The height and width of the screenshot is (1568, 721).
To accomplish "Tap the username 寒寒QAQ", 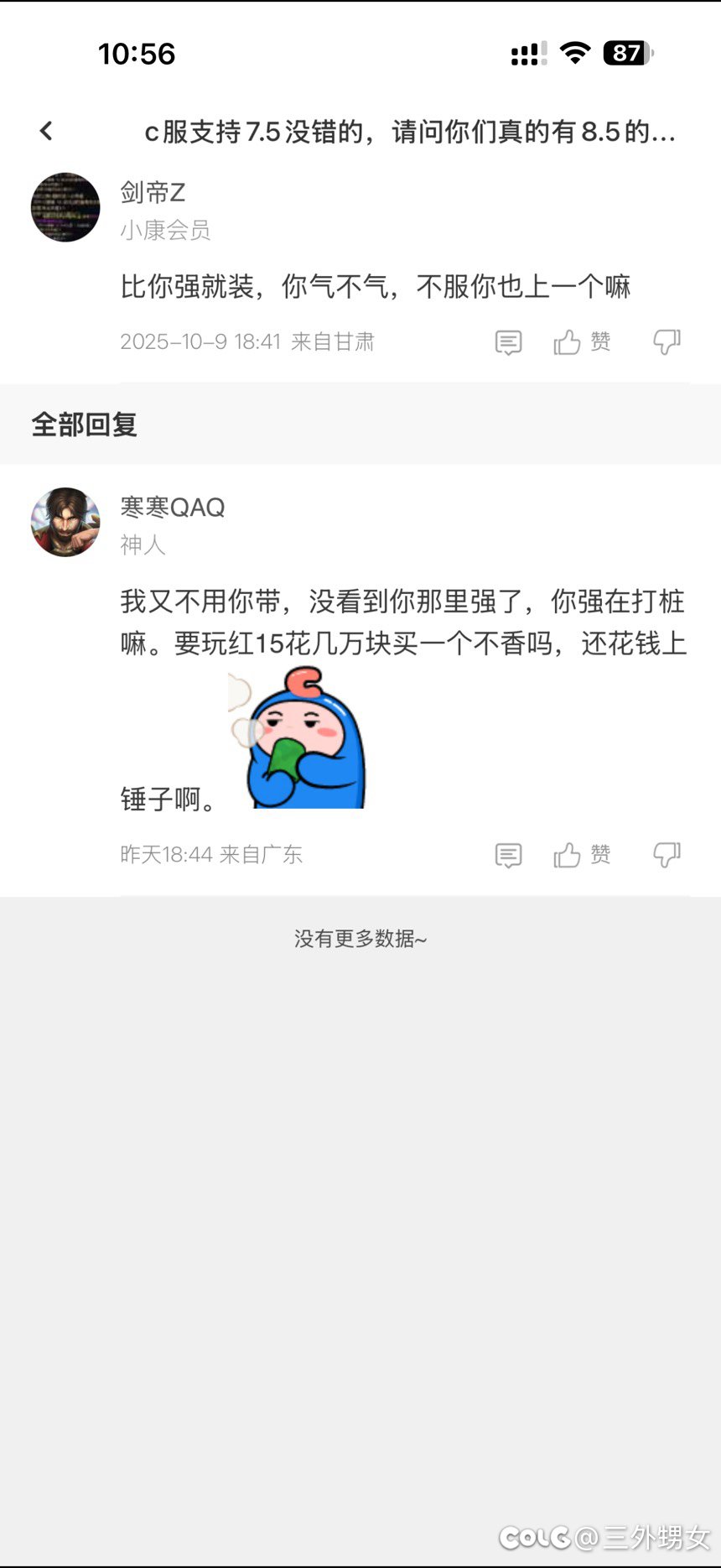I will [x=173, y=508].
